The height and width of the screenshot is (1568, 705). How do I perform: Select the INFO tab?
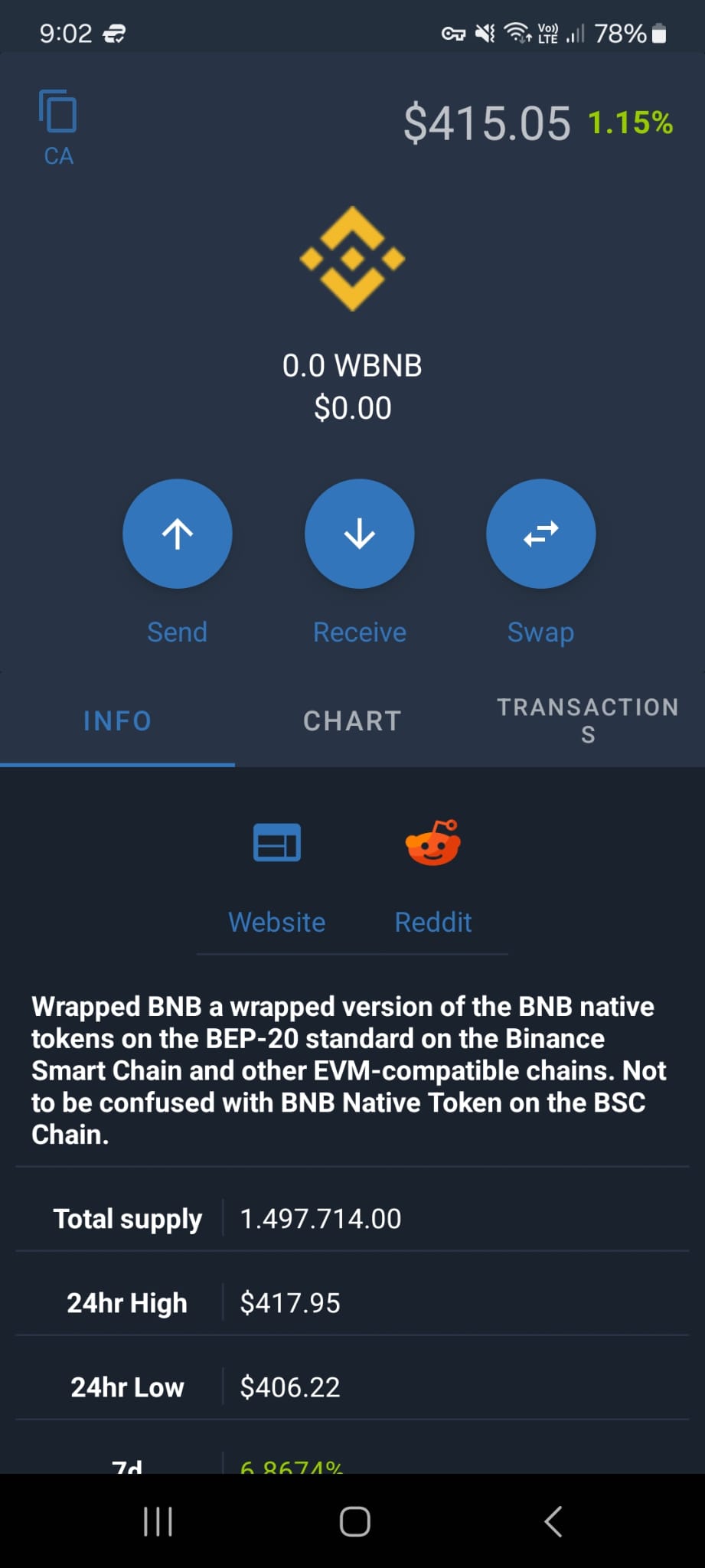click(117, 721)
